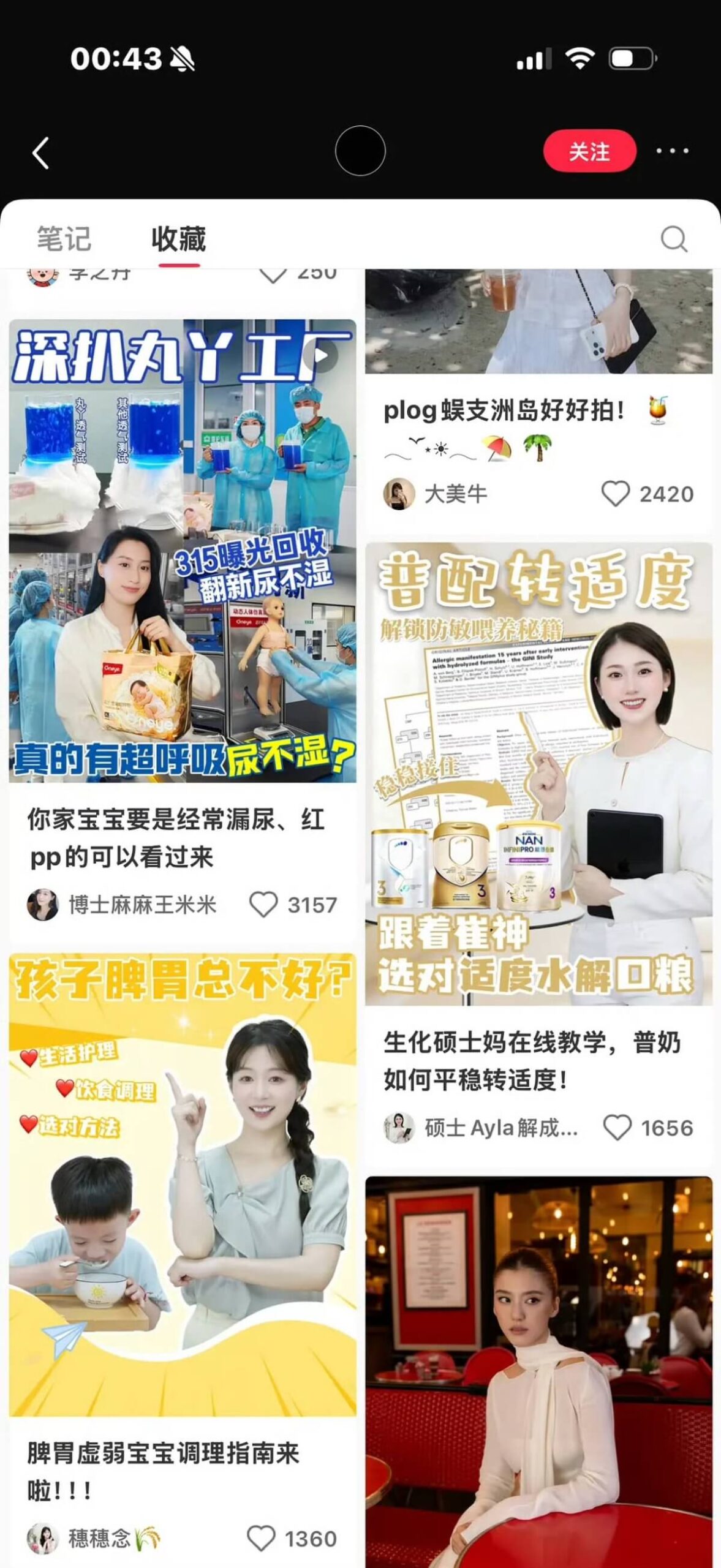Like the post by 穗穗念
This screenshot has width=721, height=1568.
tap(262, 1538)
